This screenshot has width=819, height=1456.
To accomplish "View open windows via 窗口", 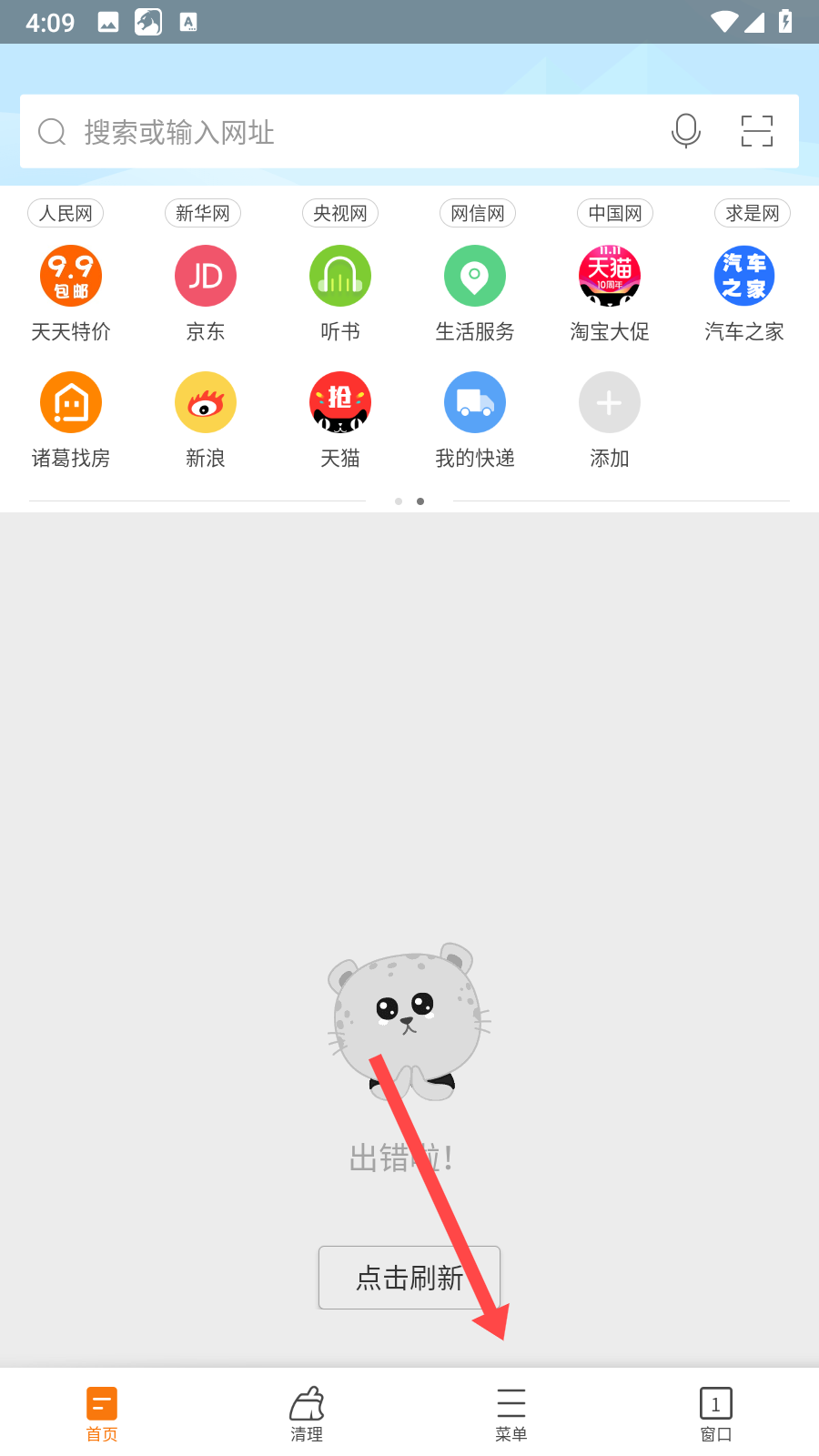I will coord(716,1412).
